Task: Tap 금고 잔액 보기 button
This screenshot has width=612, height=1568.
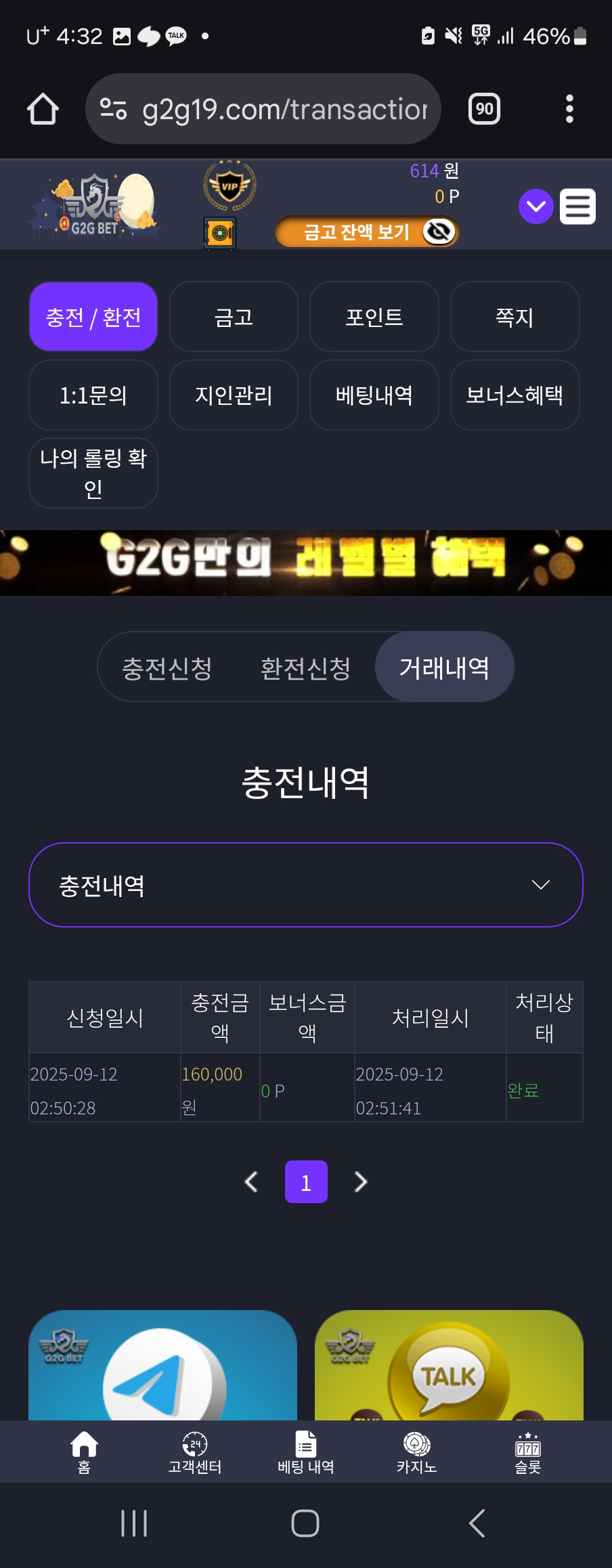Action: pos(367,232)
